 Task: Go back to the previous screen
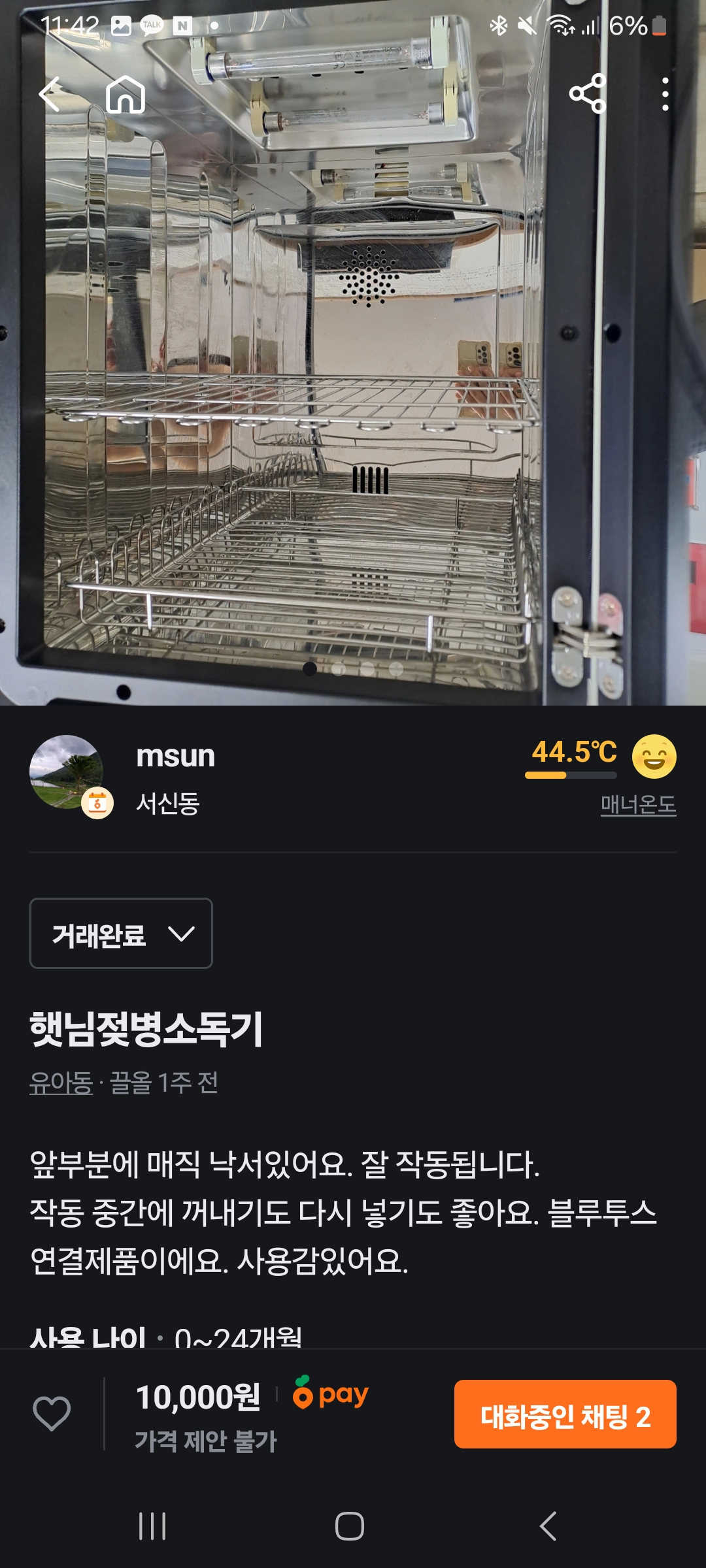(x=50, y=95)
